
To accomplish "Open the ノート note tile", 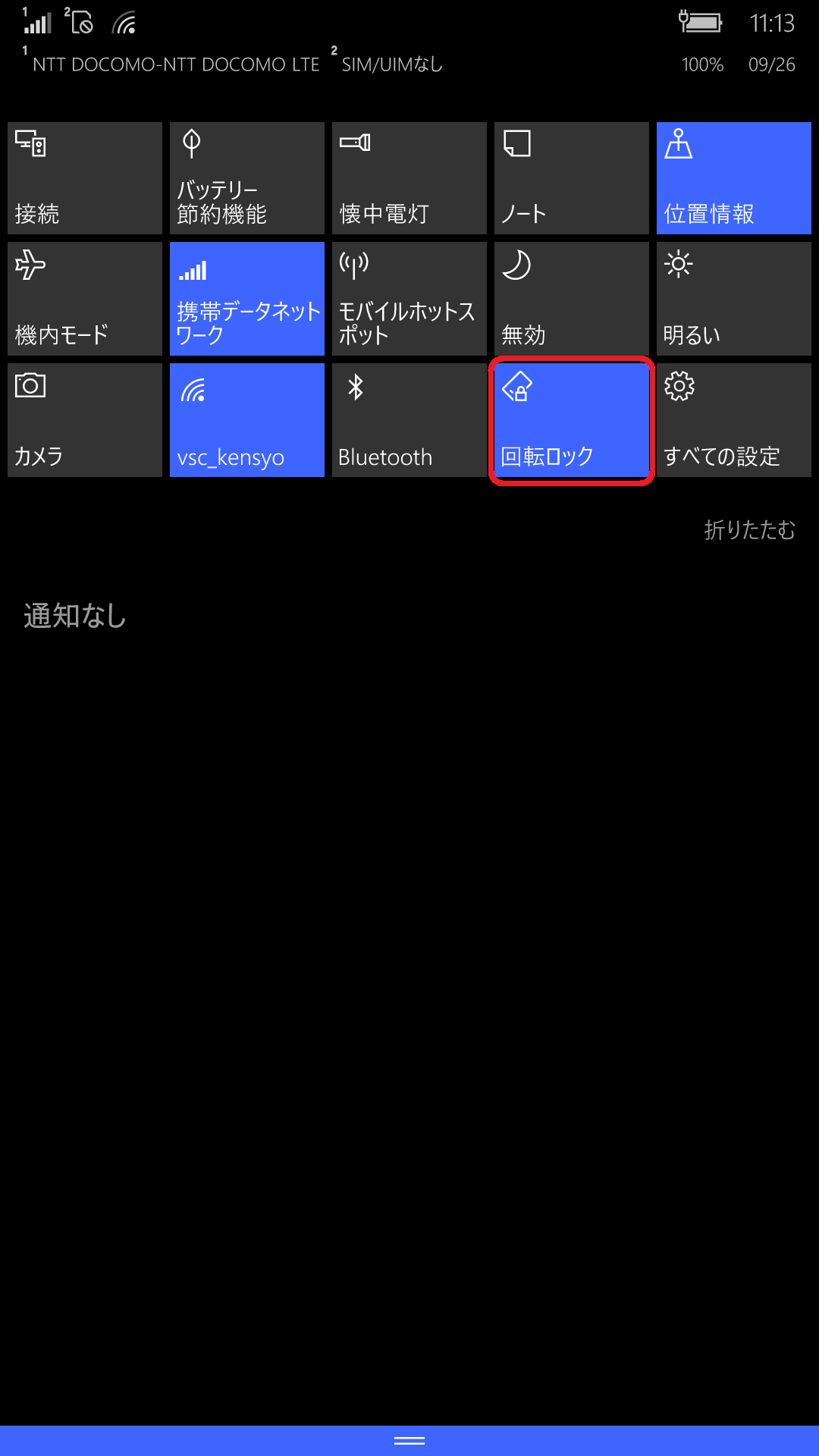I will point(572,178).
